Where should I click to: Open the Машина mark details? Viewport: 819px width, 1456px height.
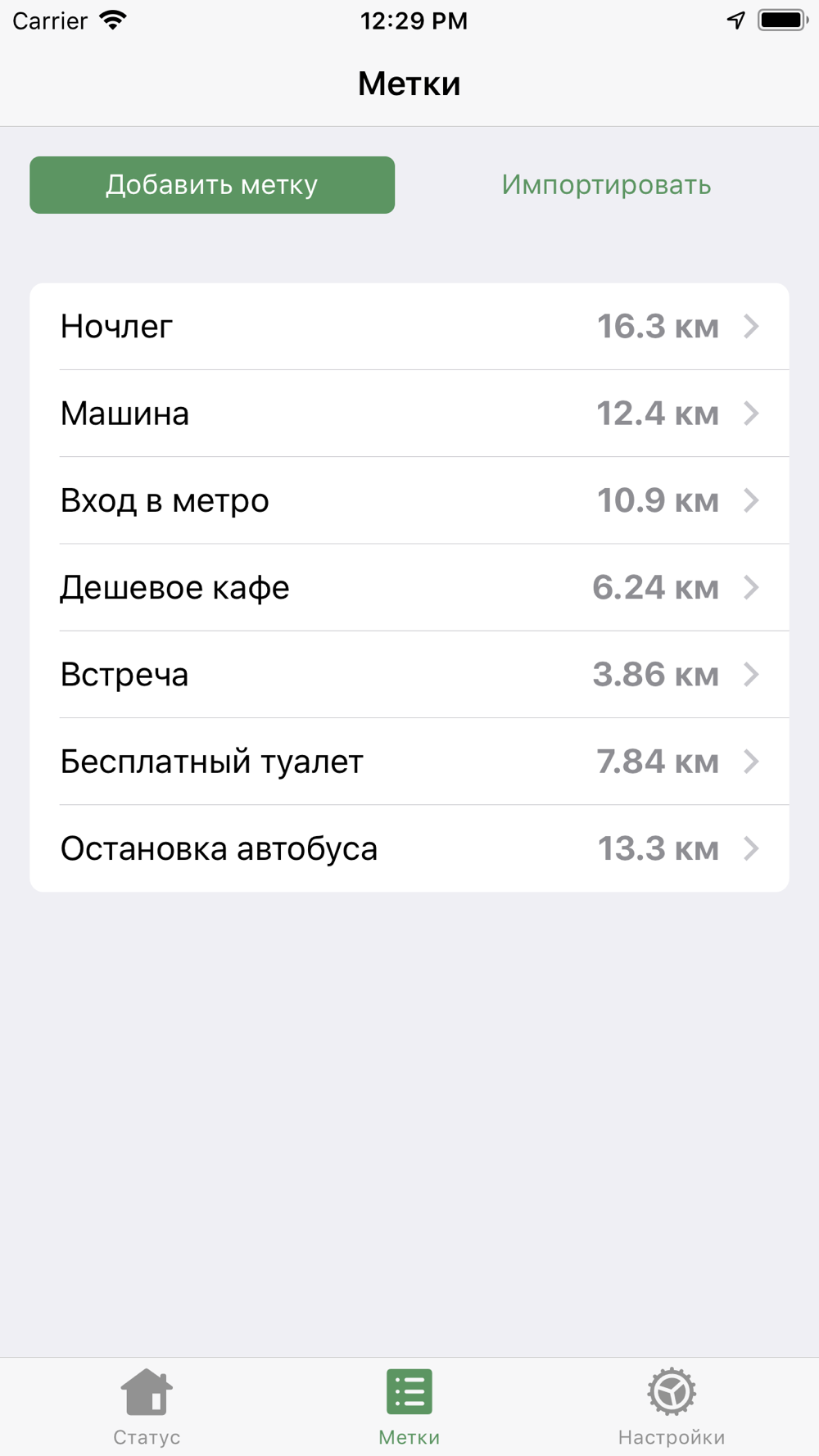coord(409,414)
